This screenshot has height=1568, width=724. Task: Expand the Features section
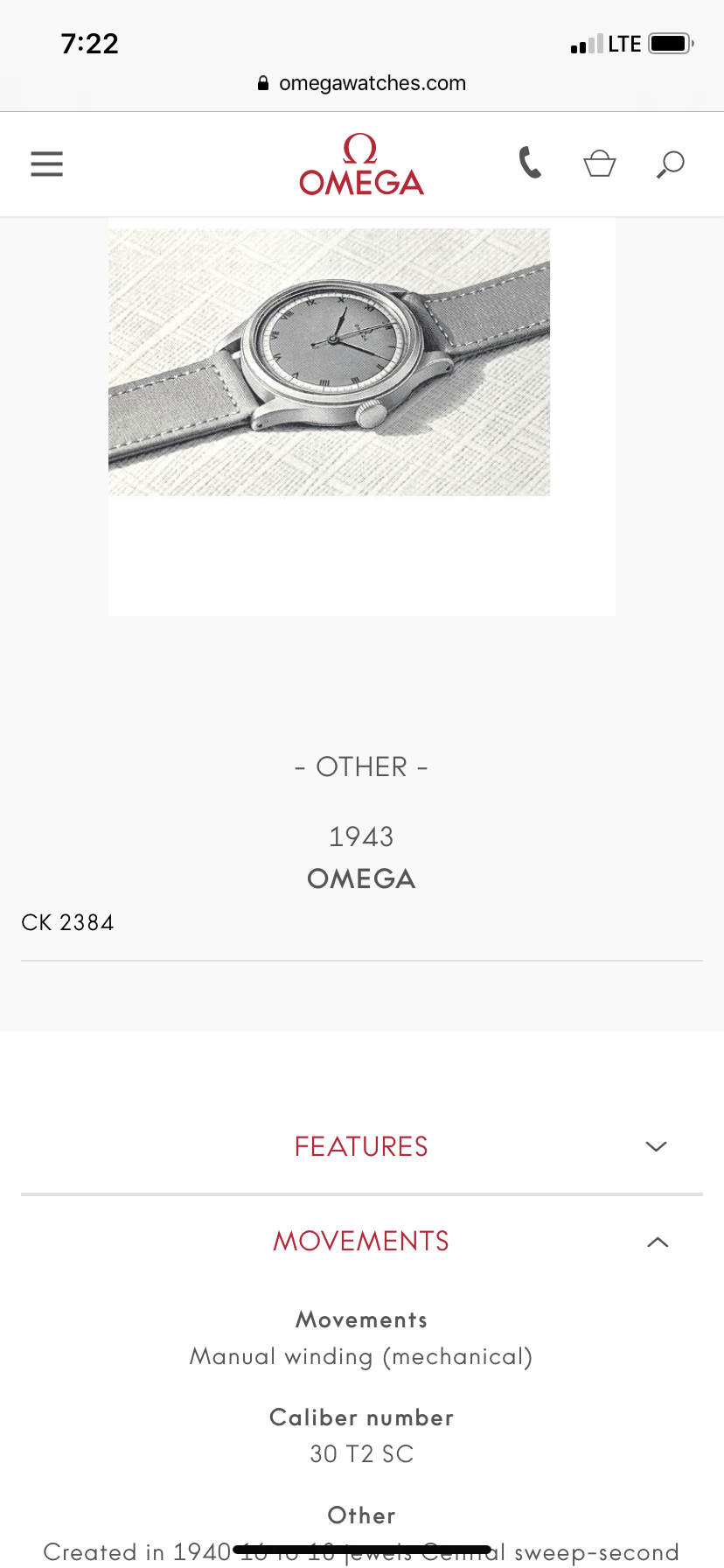(656, 1146)
